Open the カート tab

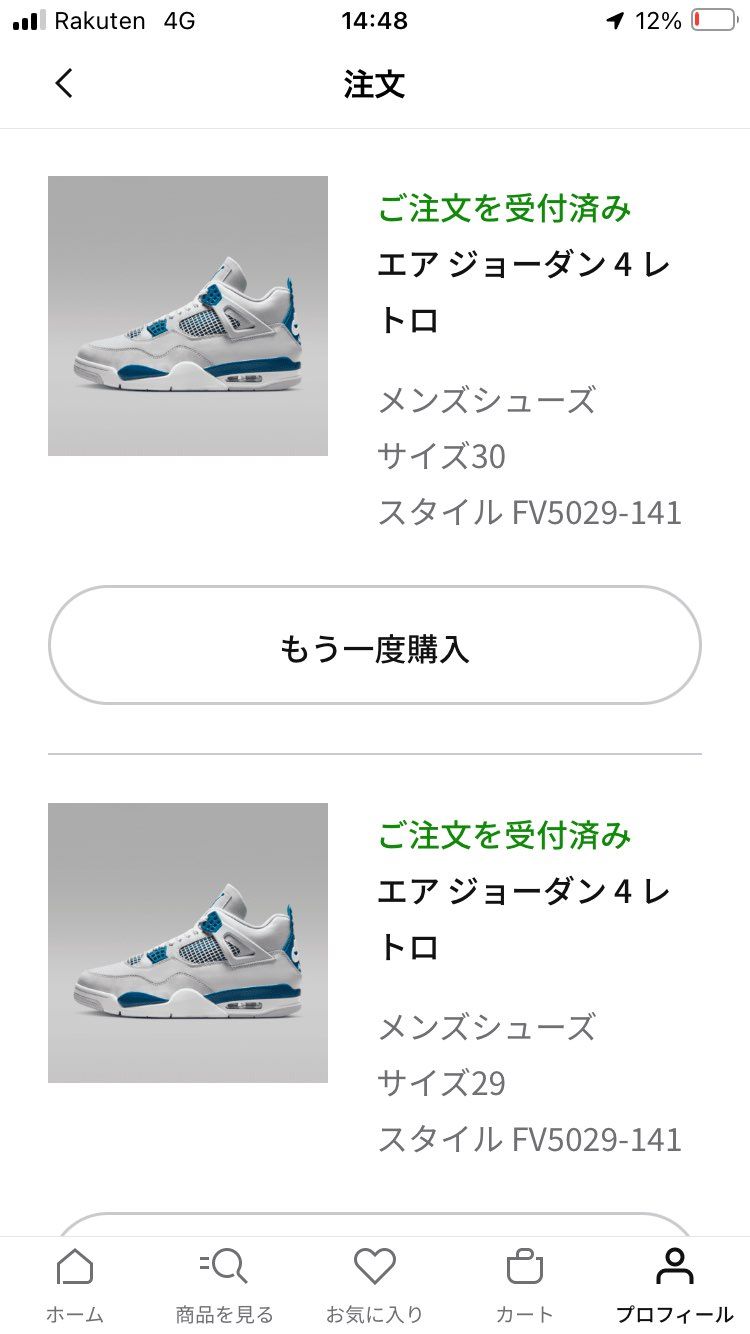(524, 1284)
